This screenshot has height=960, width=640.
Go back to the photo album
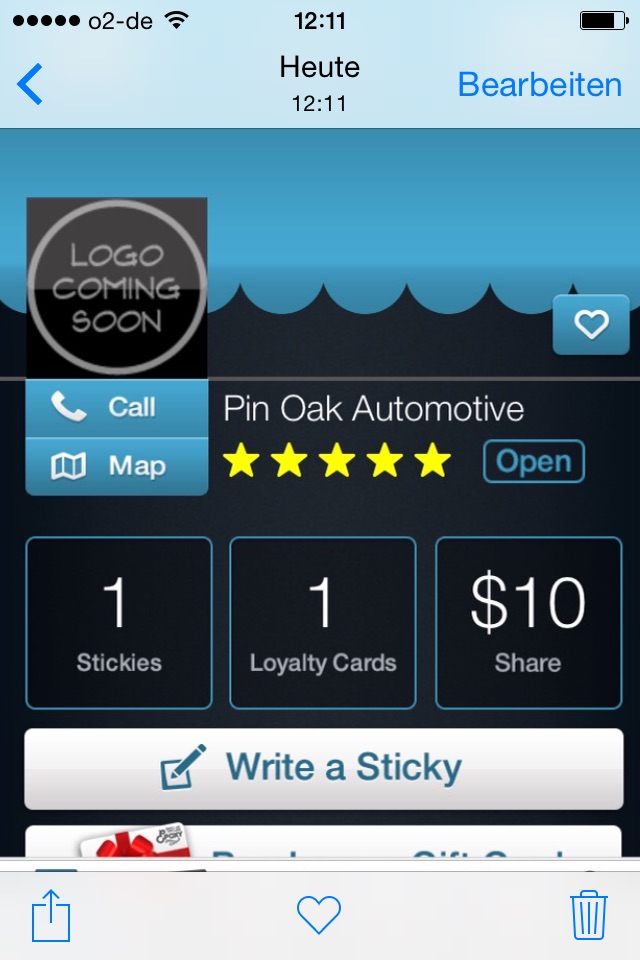[31, 84]
